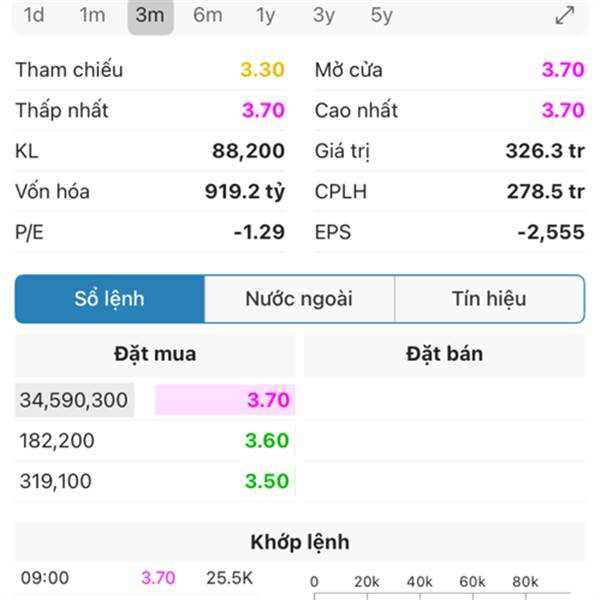Tap the 3.70 bid price row
600x600 pixels.
click(x=155, y=400)
